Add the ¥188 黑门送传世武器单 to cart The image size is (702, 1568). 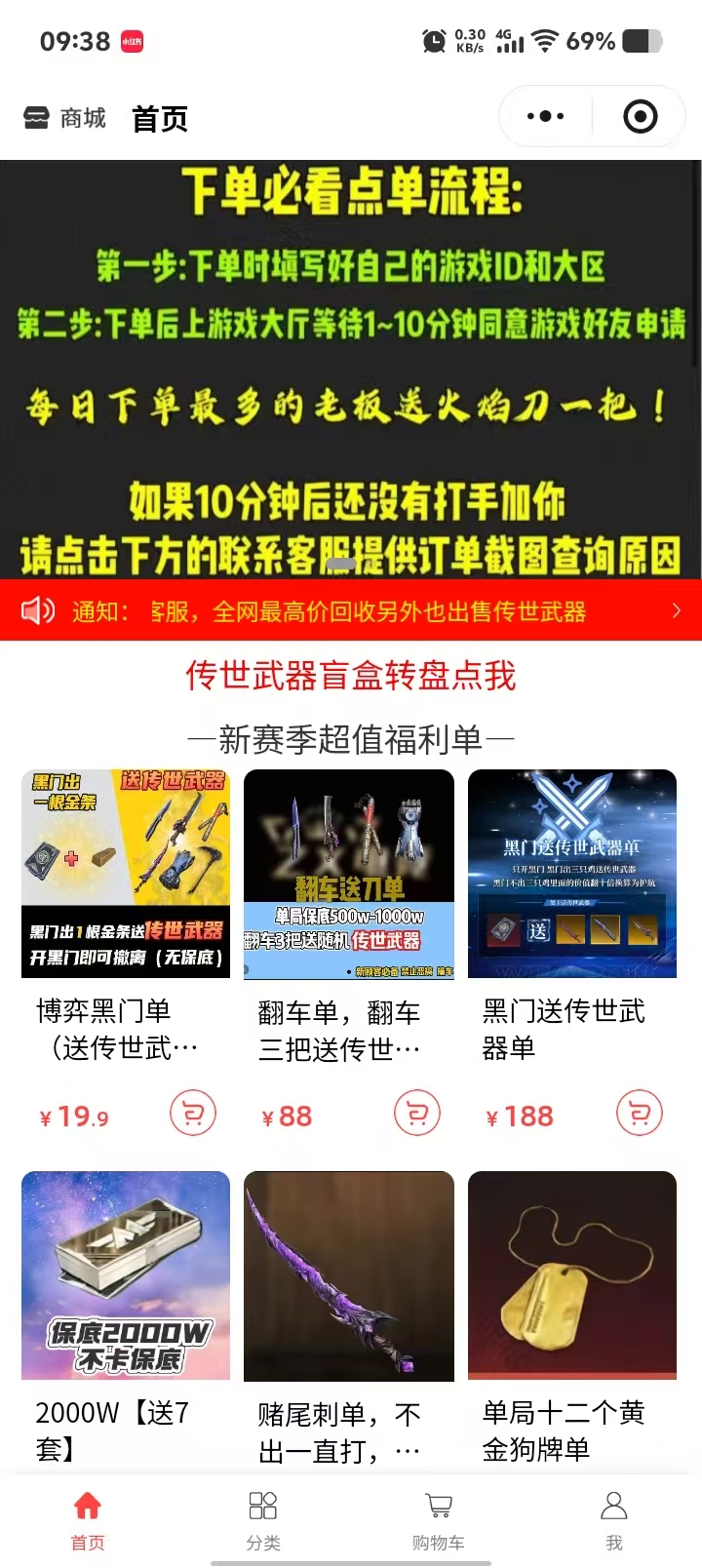click(640, 1113)
